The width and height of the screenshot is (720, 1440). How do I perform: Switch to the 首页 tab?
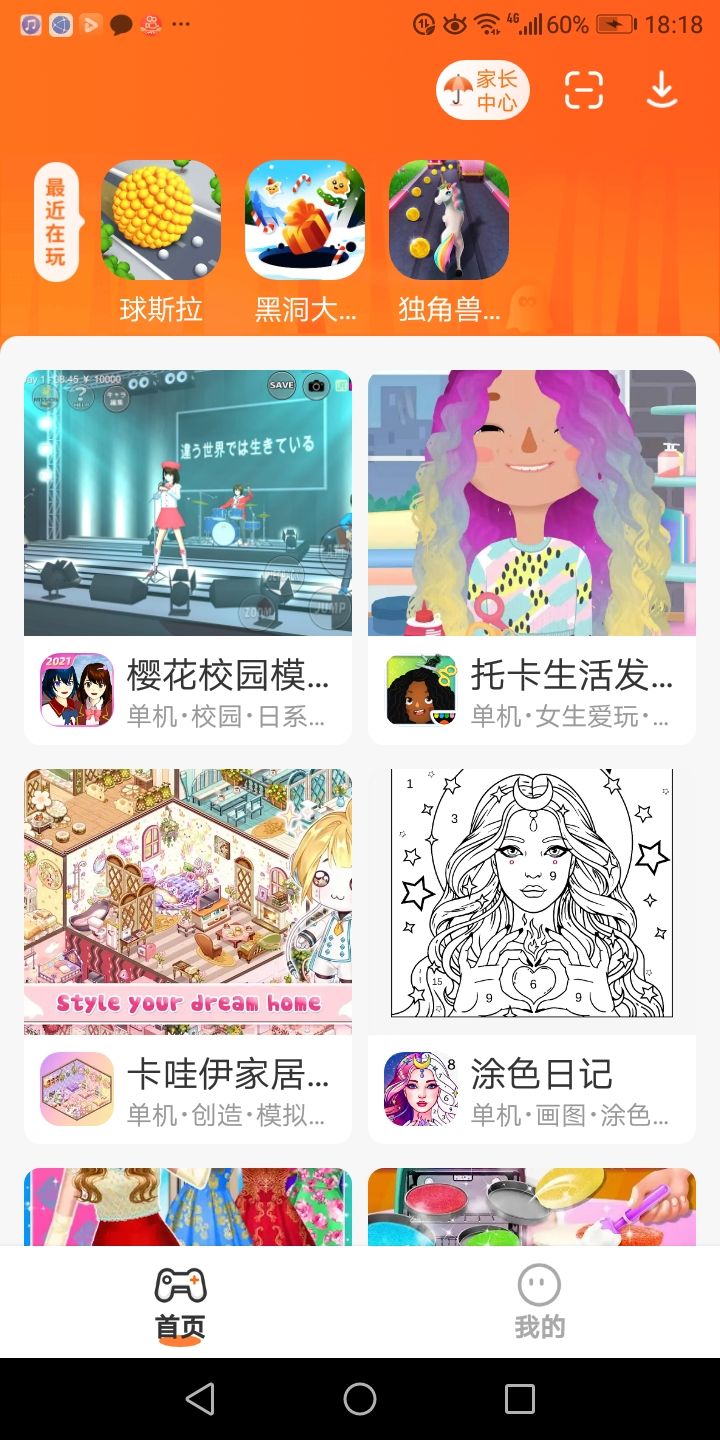pyautogui.click(x=180, y=1302)
